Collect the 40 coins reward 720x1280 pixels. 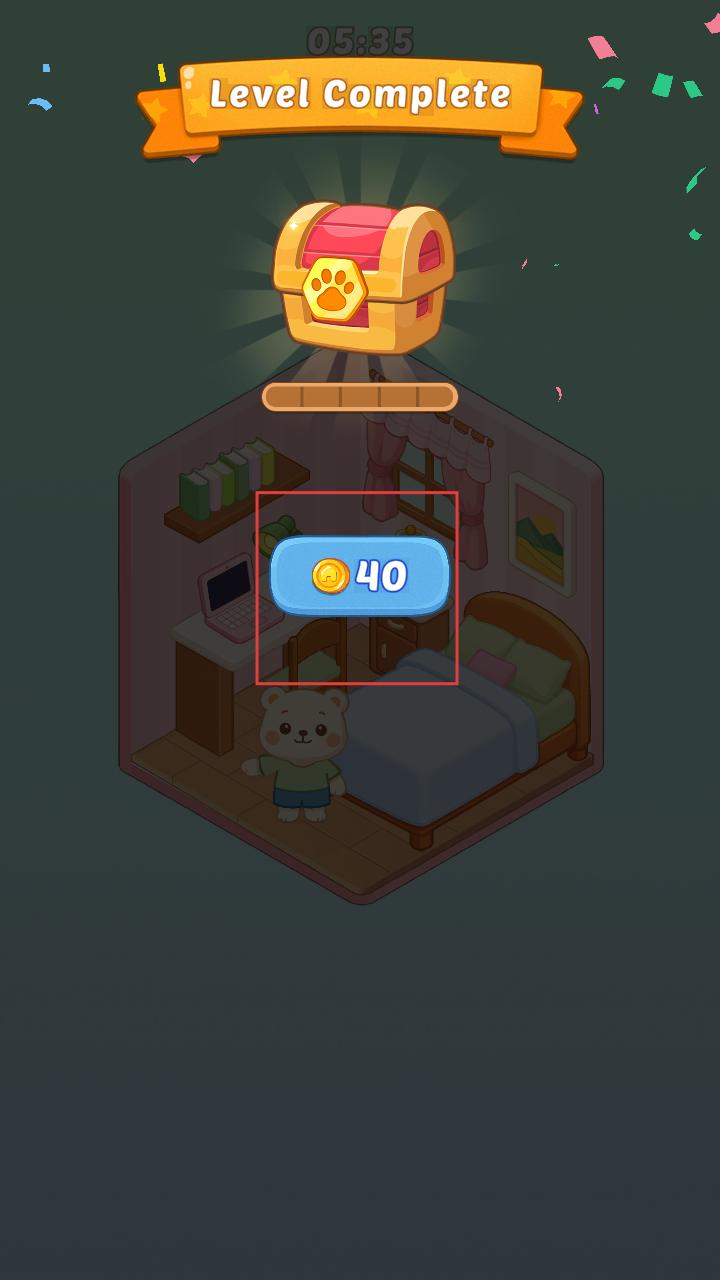pos(360,576)
